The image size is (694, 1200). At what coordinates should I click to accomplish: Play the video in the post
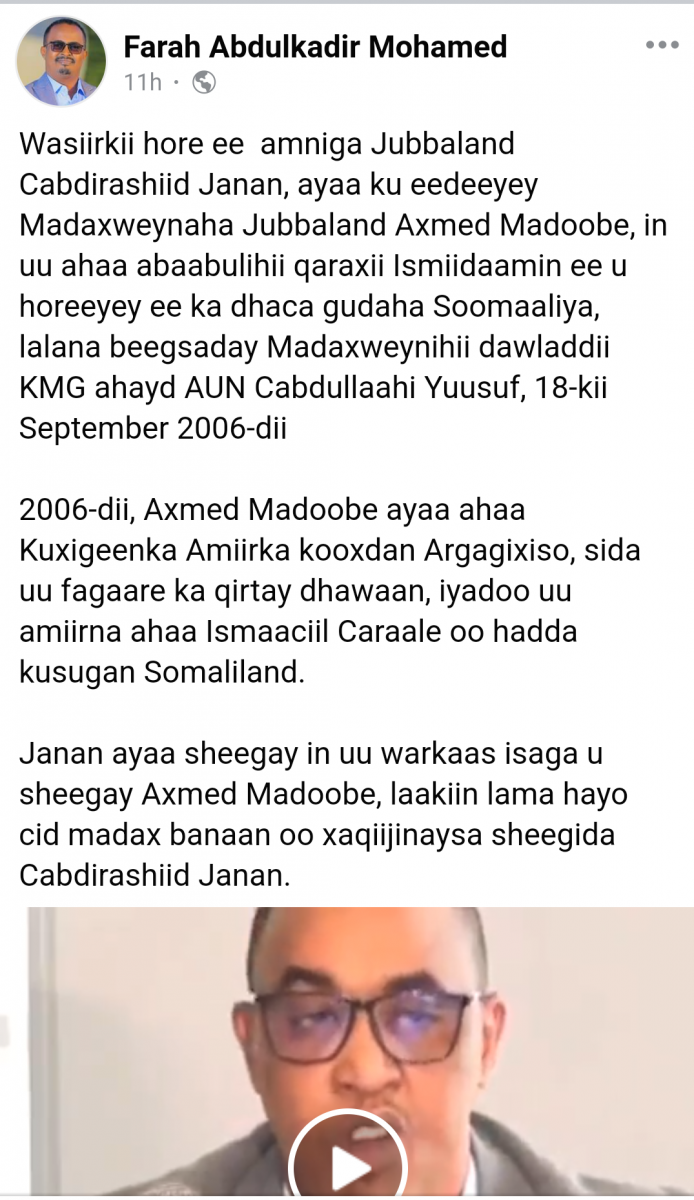(348, 1163)
